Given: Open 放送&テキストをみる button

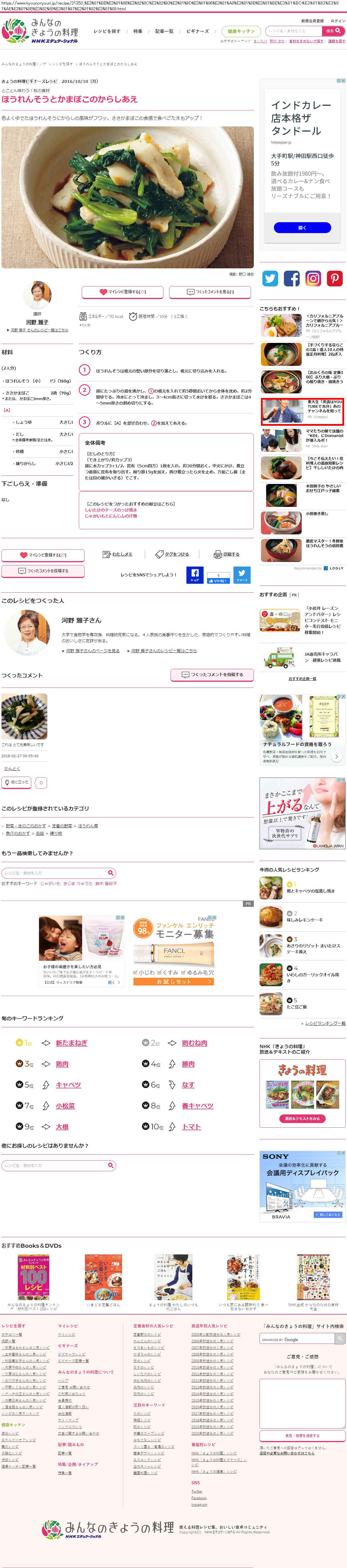Looking at the screenshot, I should click(302, 1118).
